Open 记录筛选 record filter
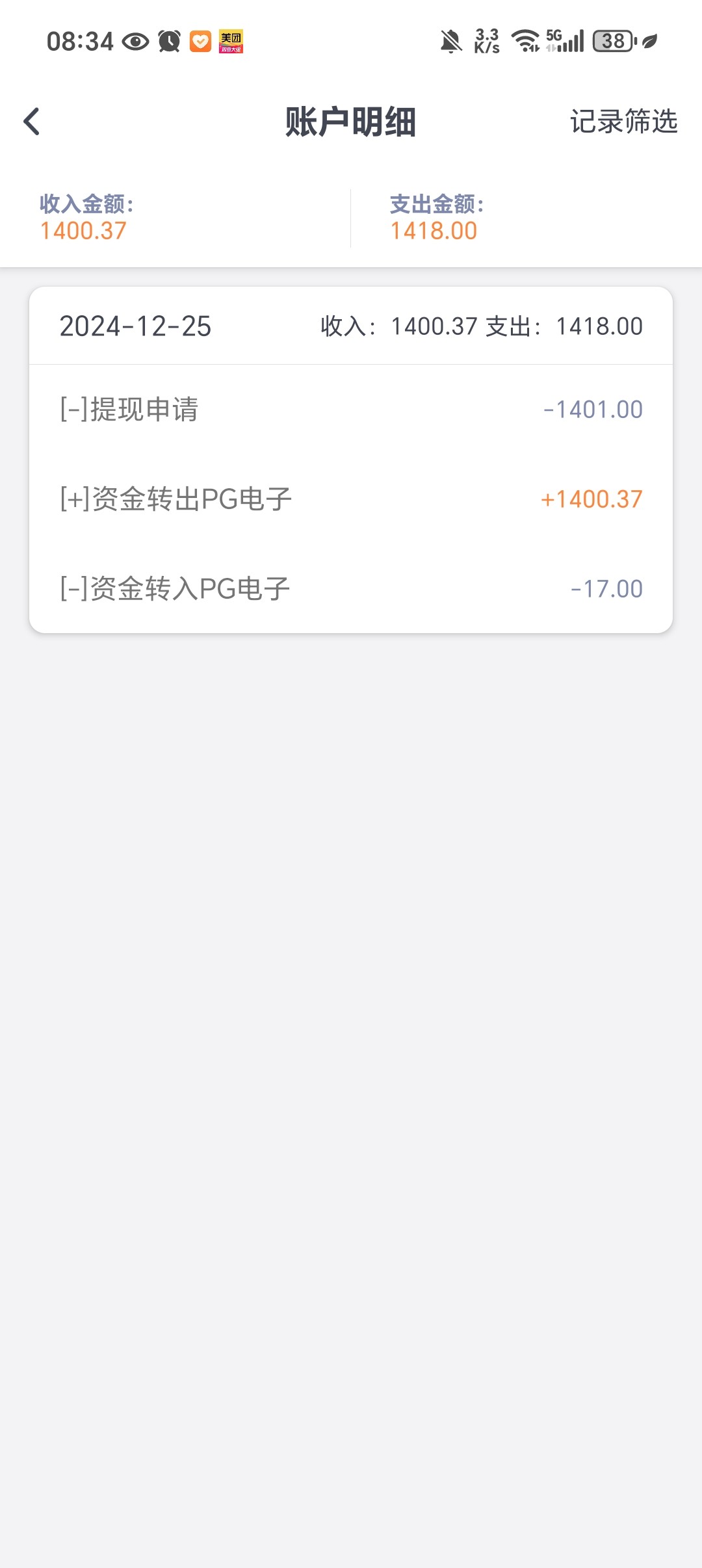This screenshot has width=702, height=1568. tap(623, 122)
